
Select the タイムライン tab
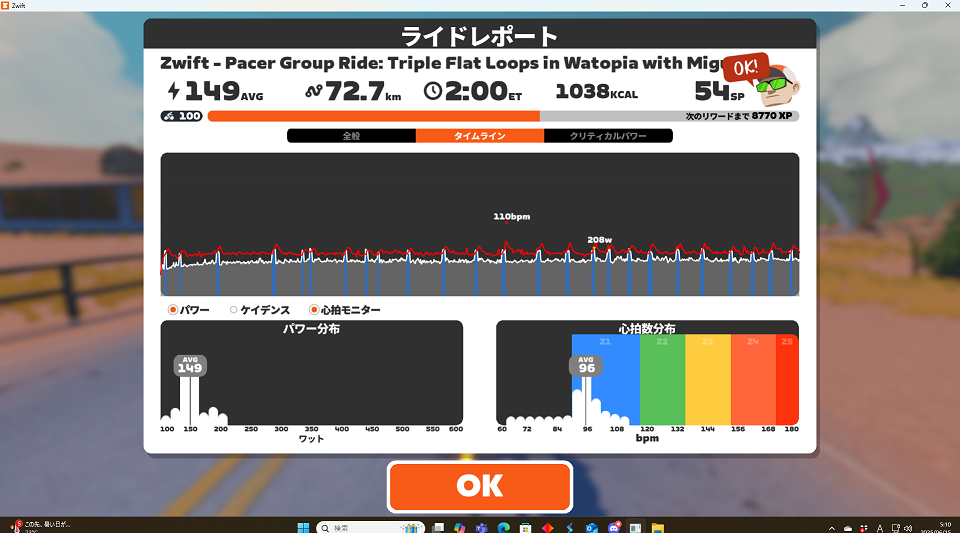(x=480, y=136)
